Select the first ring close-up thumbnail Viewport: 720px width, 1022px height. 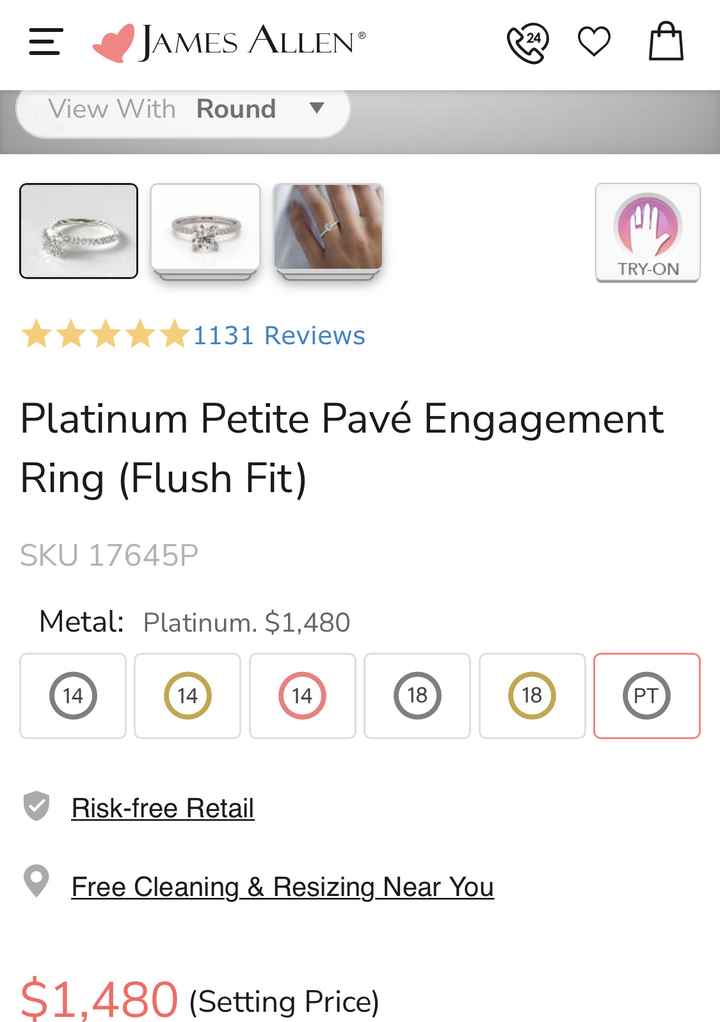(x=78, y=231)
